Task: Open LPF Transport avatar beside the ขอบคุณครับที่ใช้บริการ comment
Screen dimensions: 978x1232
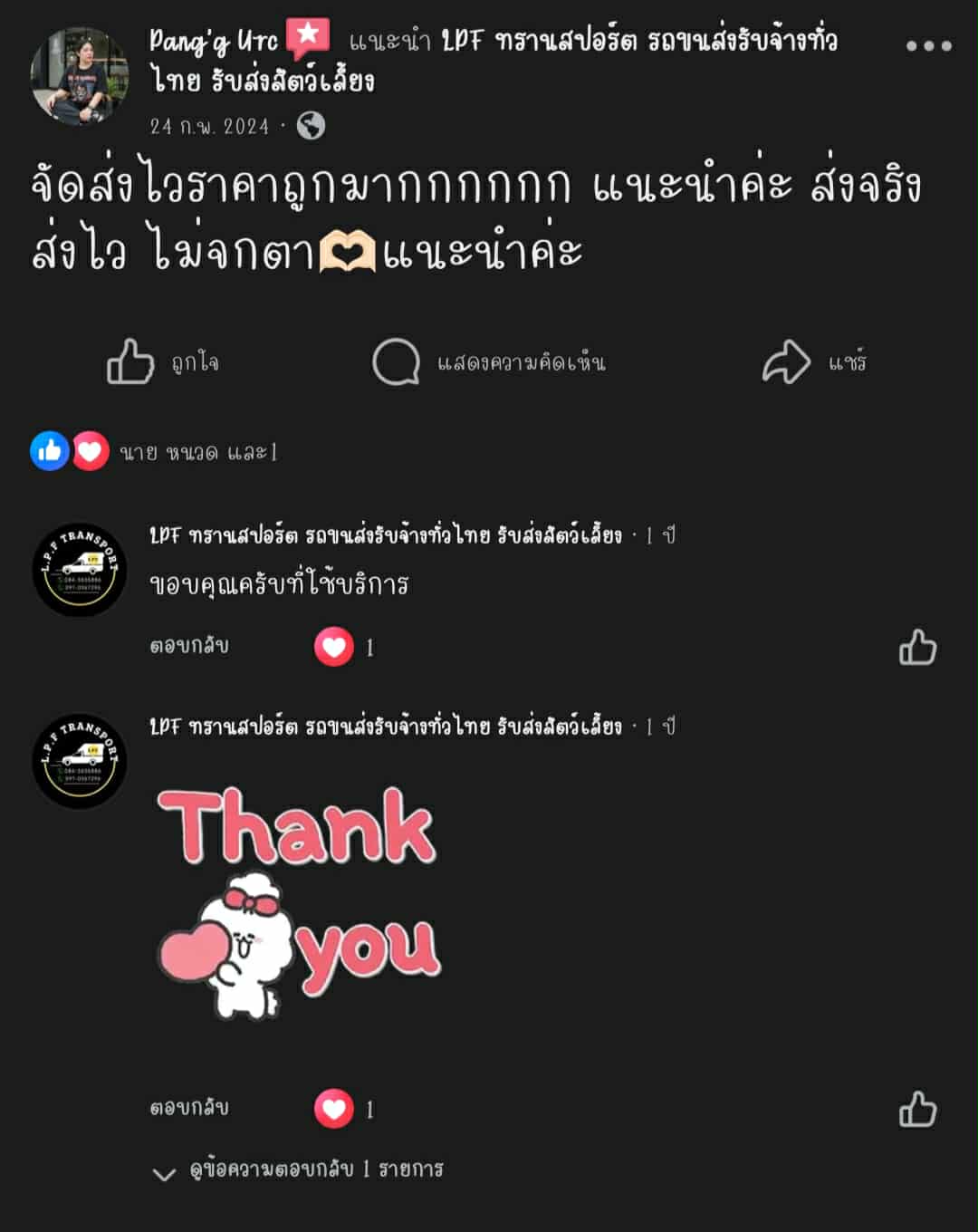Action: [x=80, y=570]
